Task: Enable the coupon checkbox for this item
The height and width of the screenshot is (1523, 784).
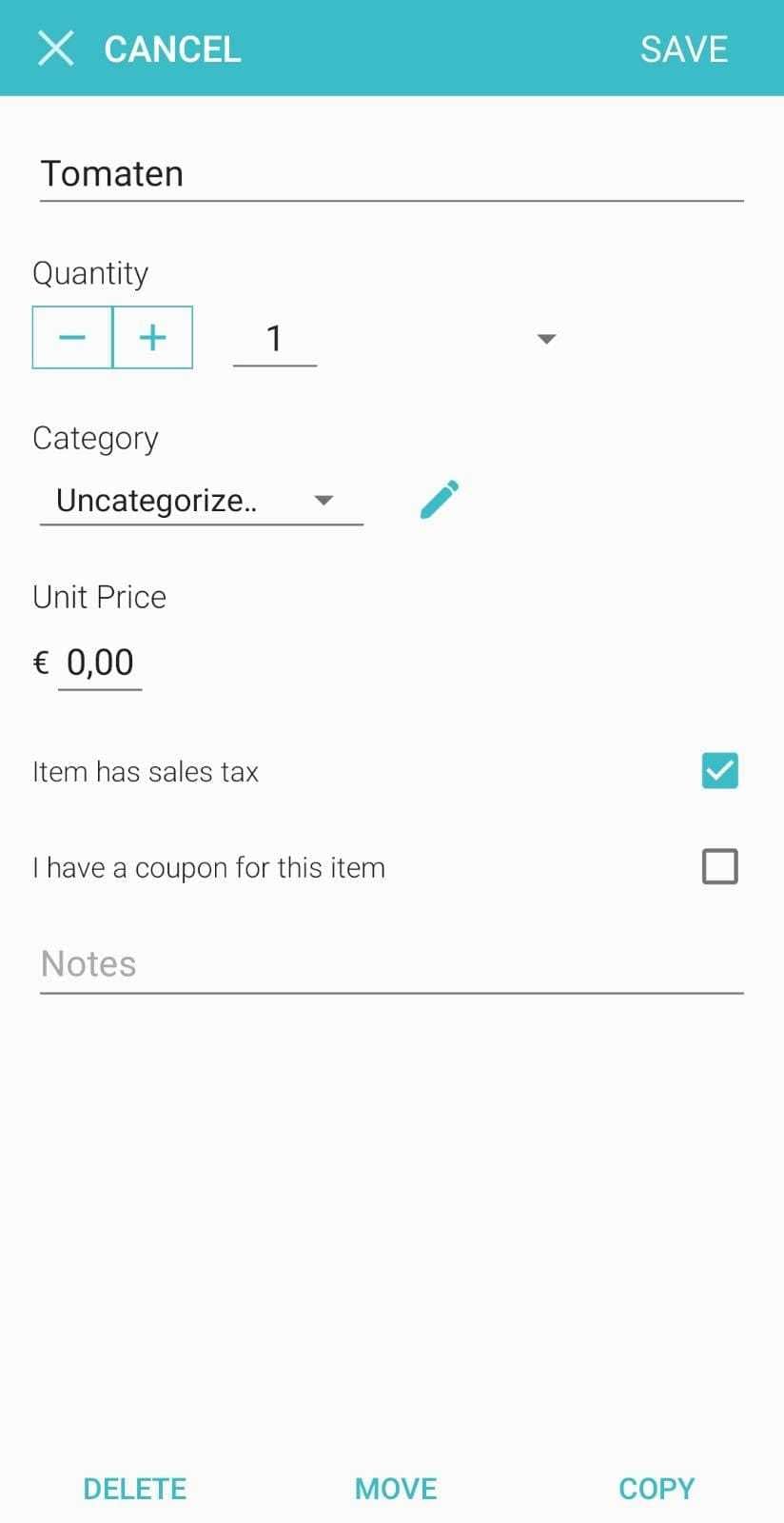Action: click(719, 866)
